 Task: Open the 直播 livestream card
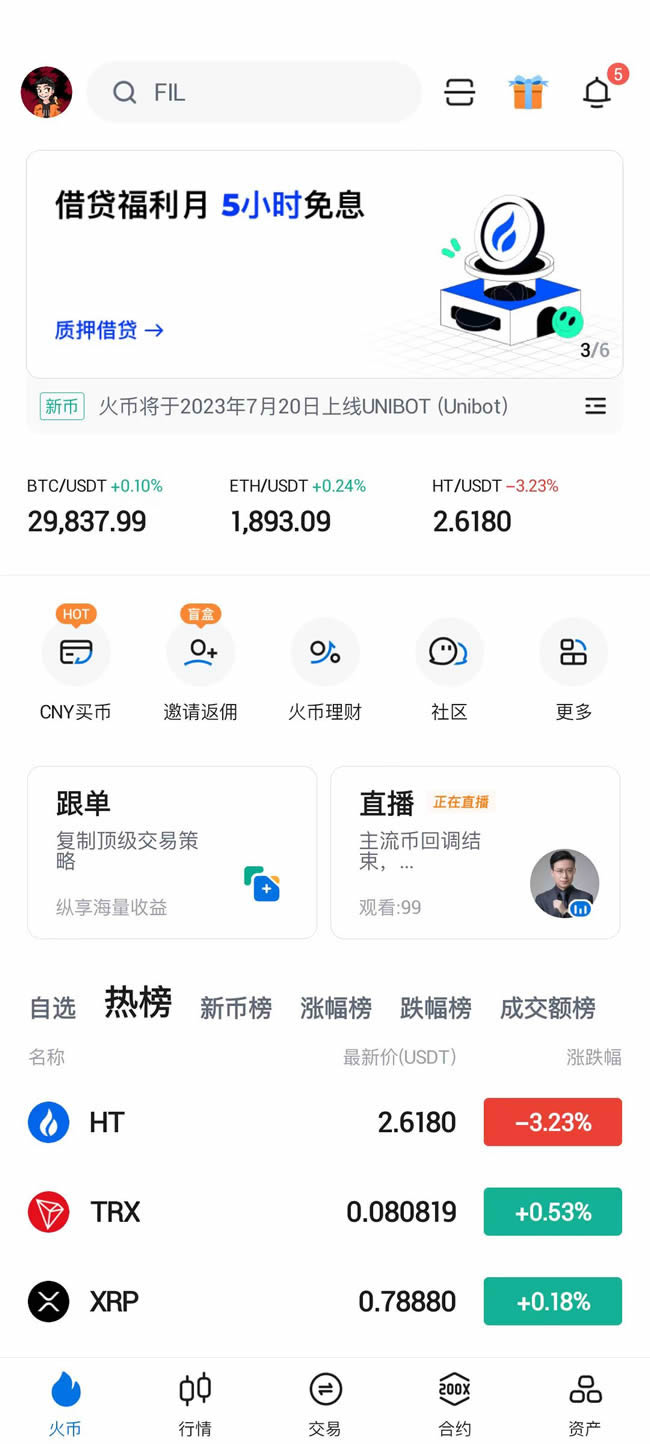pos(475,852)
